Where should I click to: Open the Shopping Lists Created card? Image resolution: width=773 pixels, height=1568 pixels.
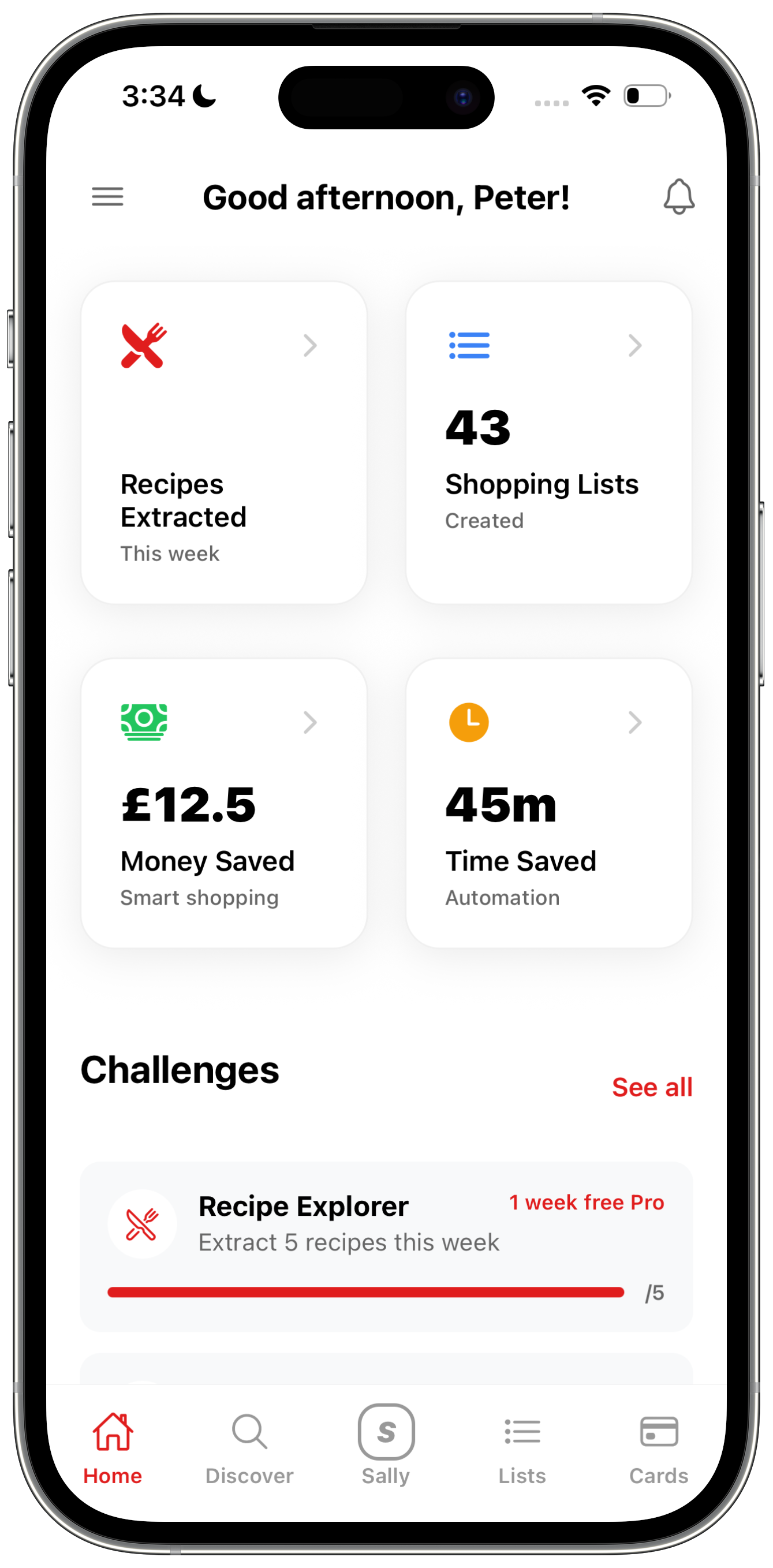pos(548,443)
